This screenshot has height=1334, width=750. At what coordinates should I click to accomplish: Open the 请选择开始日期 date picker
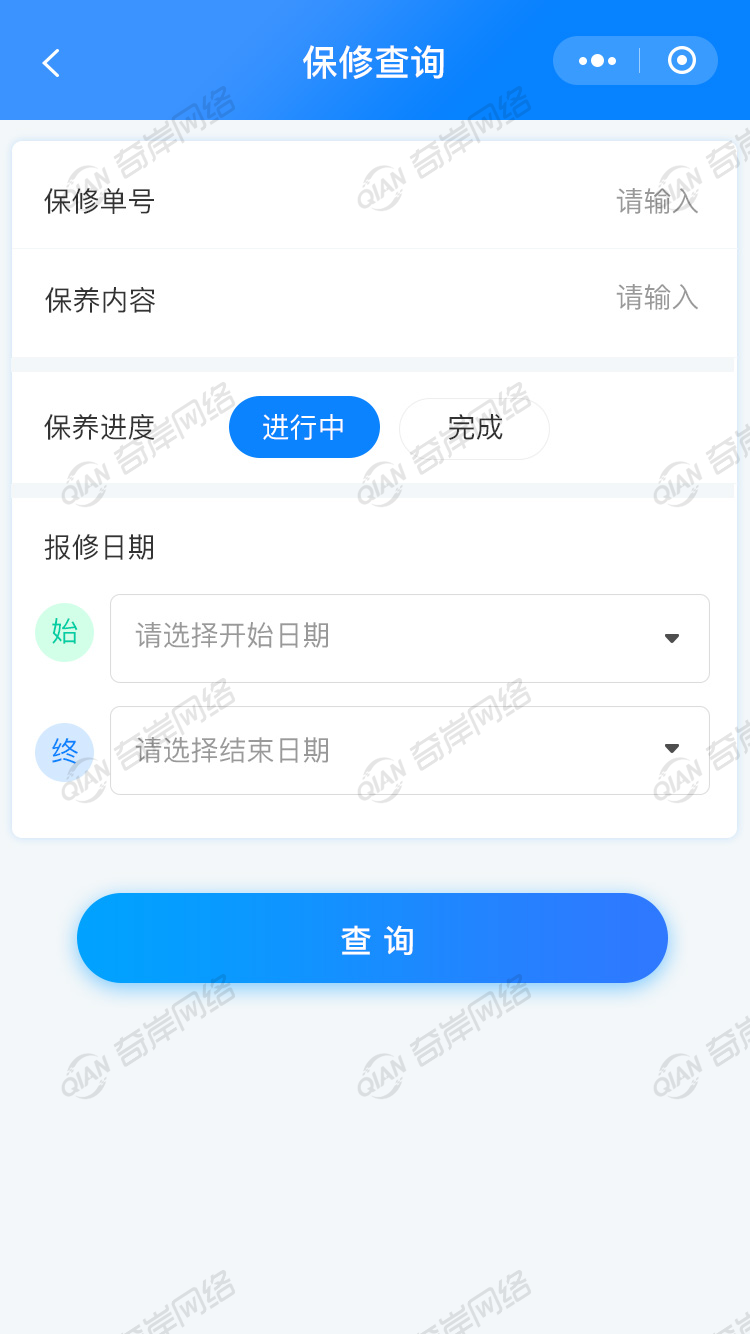[x=409, y=638]
